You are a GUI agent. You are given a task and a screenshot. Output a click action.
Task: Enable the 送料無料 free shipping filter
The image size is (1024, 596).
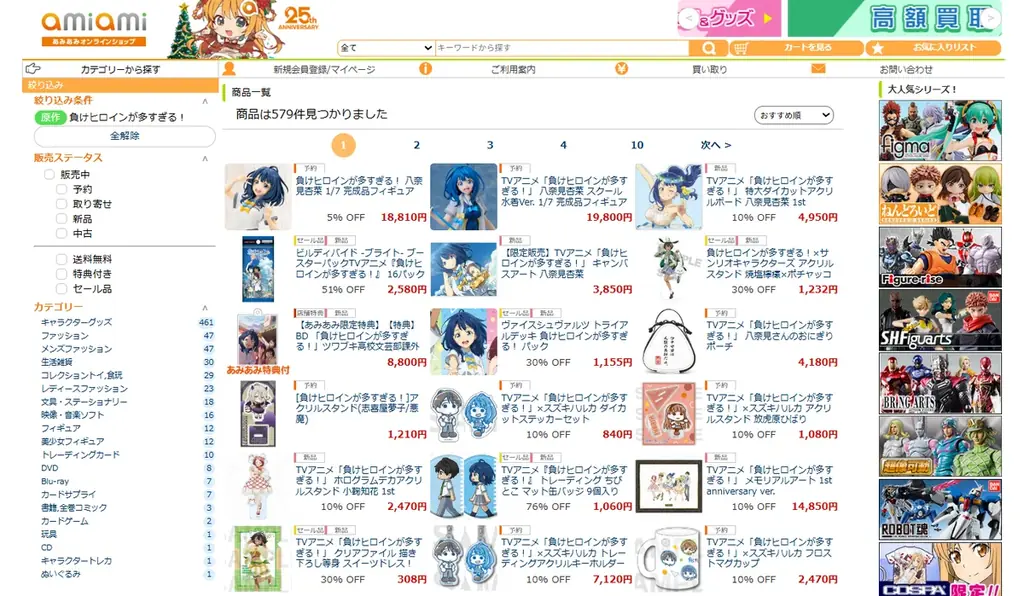pos(63,260)
